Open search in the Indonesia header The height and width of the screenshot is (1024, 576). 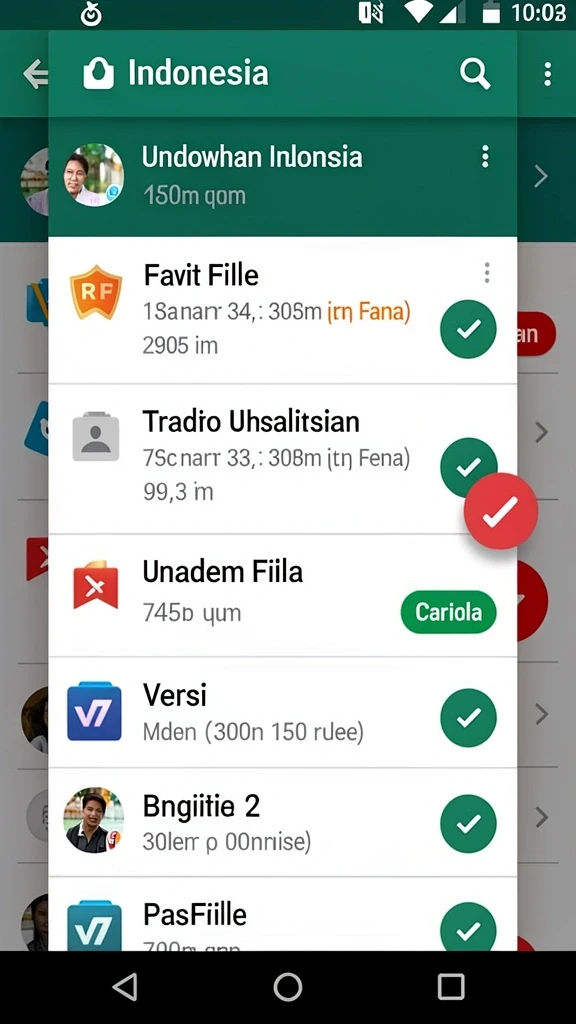(x=475, y=74)
